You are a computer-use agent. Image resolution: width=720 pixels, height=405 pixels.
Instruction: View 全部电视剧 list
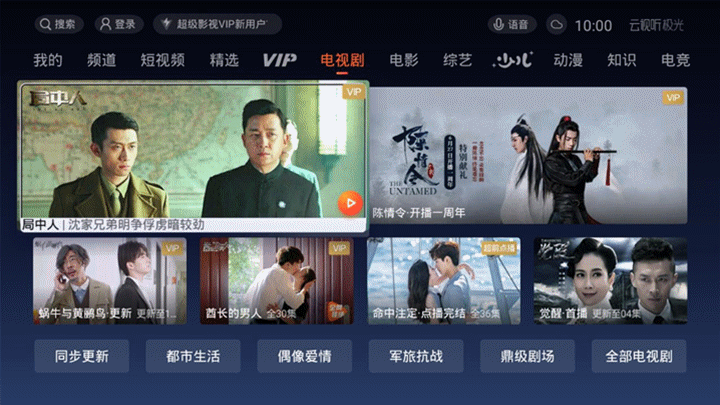click(x=638, y=356)
